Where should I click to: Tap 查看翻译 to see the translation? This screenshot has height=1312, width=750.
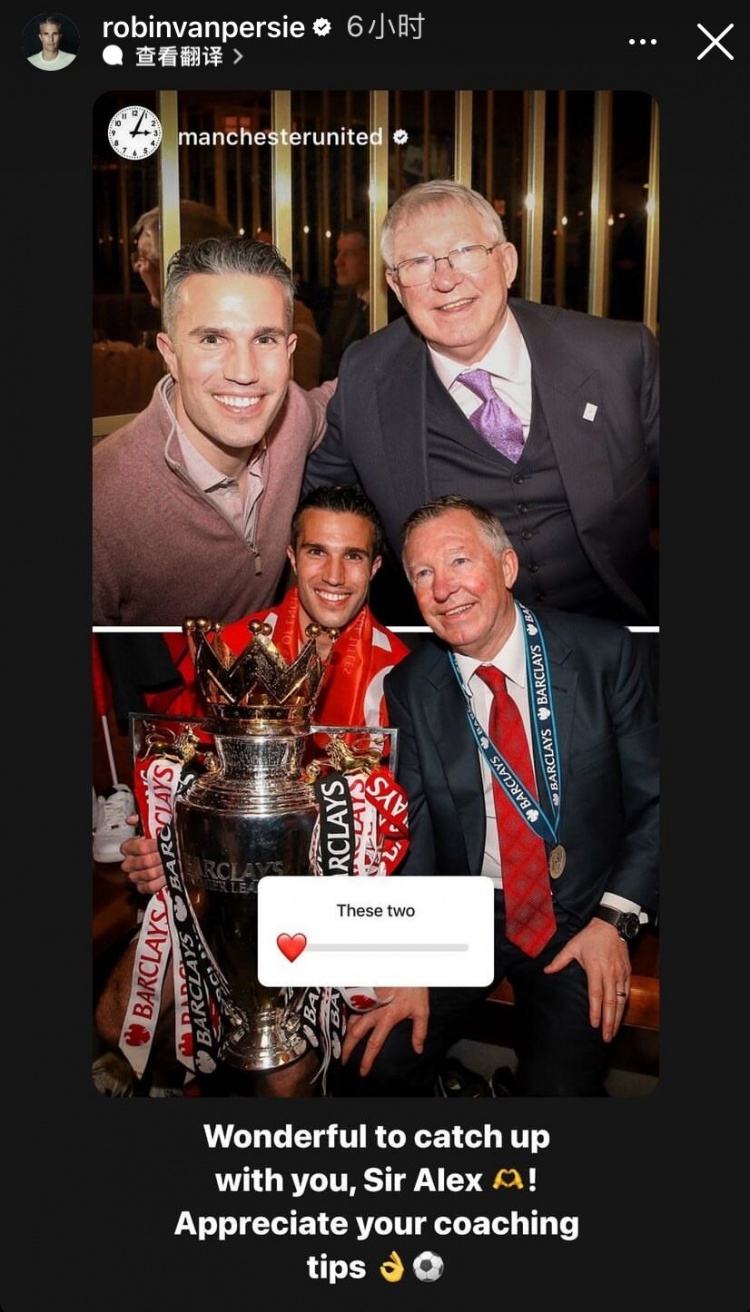coord(178,57)
